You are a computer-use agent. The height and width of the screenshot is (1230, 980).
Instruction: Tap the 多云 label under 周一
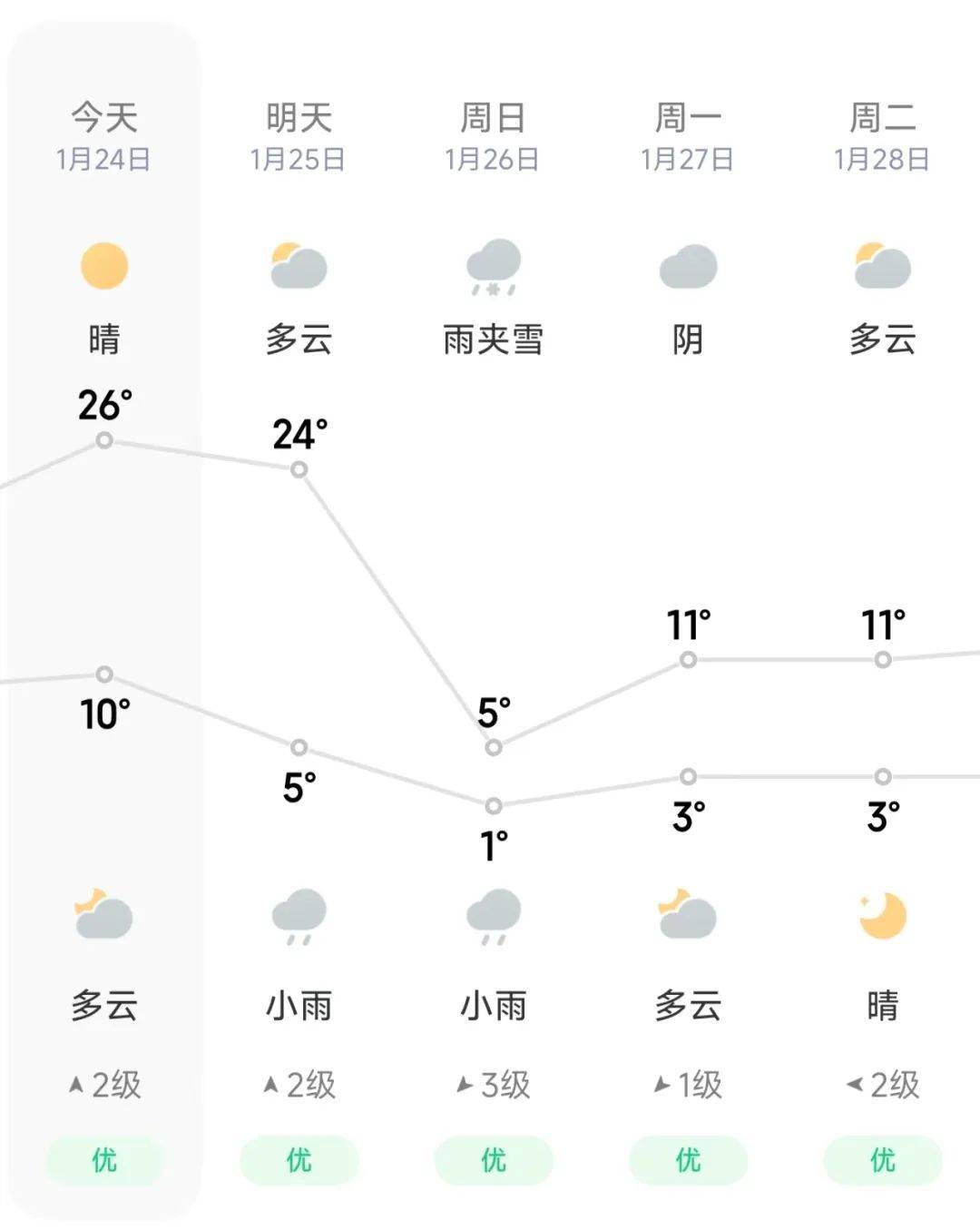(688, 1005)
